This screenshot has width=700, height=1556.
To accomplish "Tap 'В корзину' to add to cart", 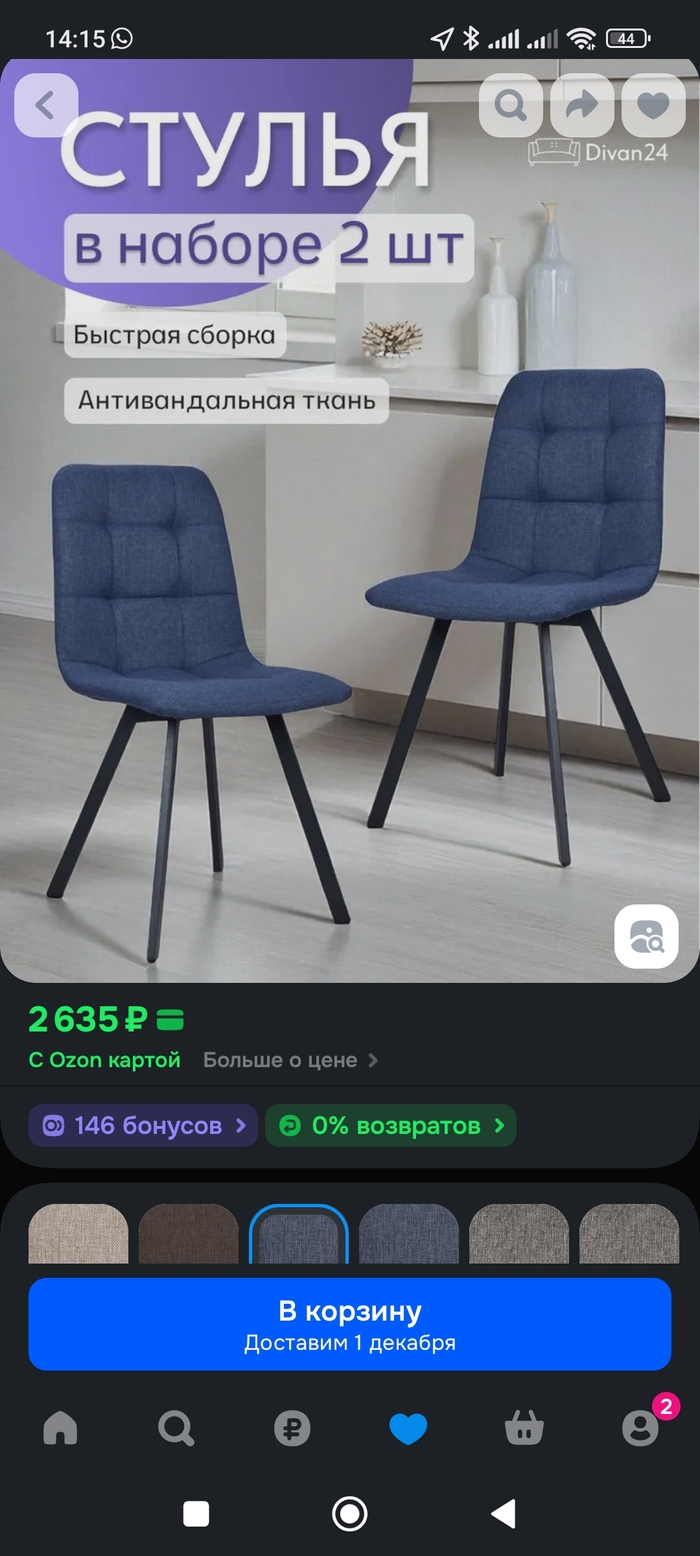I will coord(349,1323).
